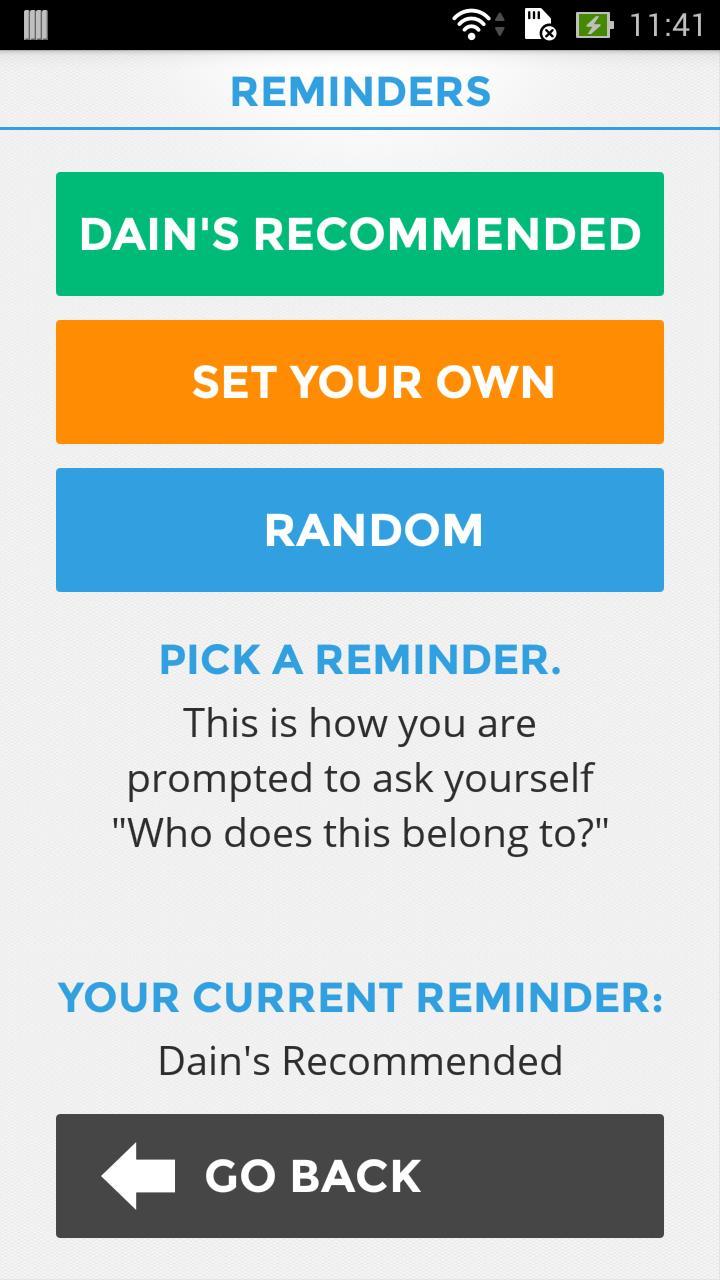Click the Reminders title heading
This screenshot has width=720, height=1280.
360,91
